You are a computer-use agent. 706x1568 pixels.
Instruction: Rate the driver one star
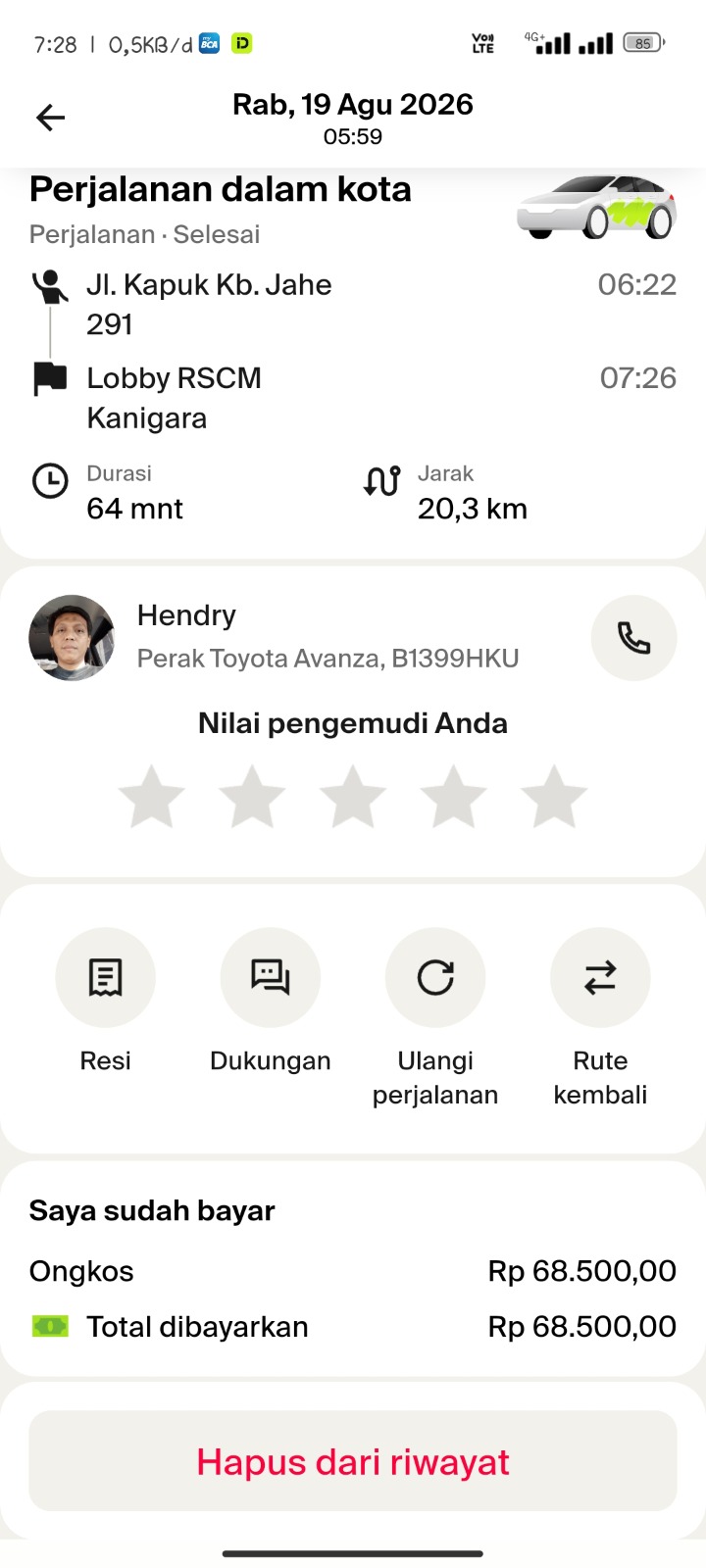(151, 797)
